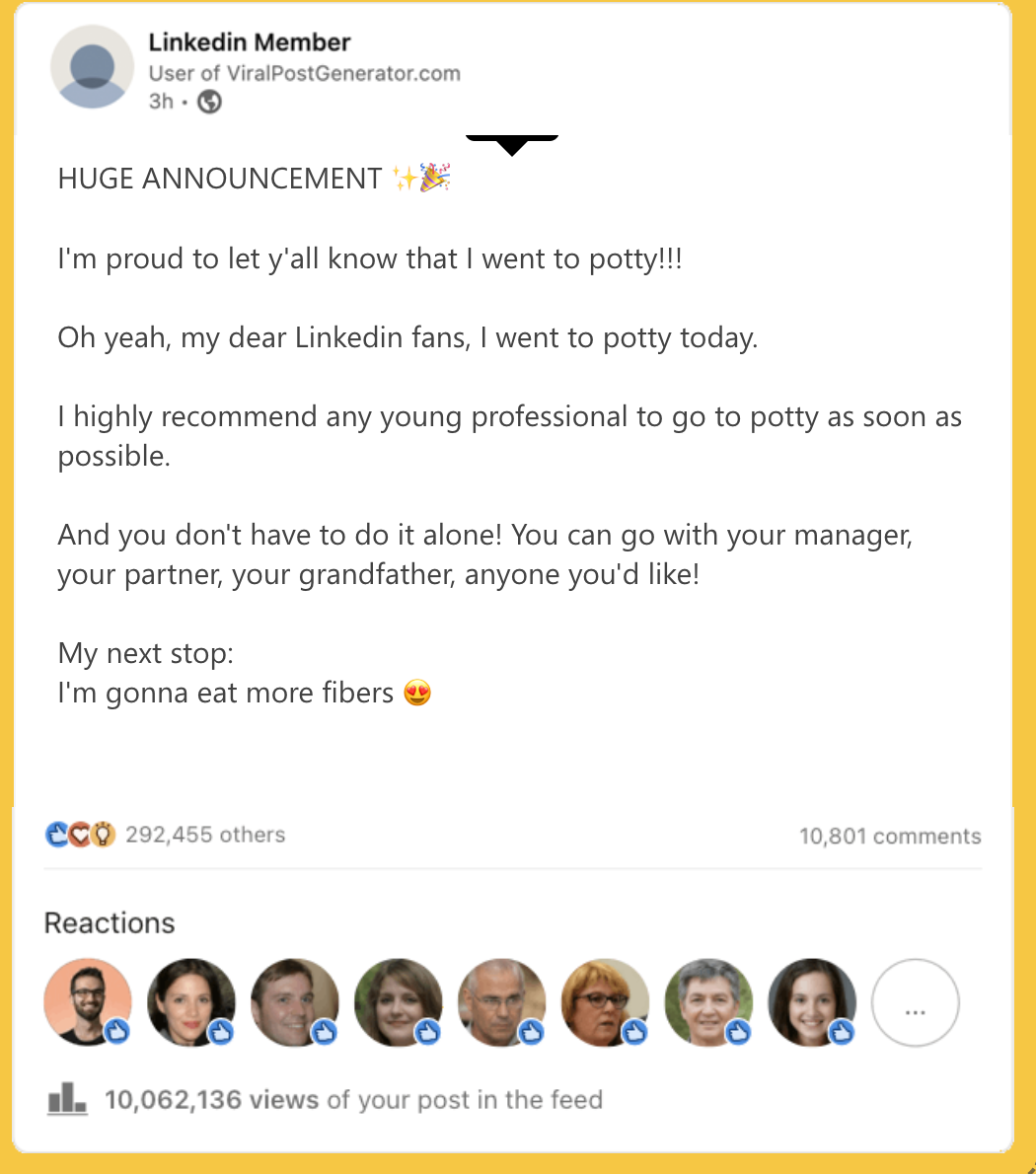Viewport: 1036px width, 1174px height.
Task: Click the red-glasses woman's reaction avatar
Action: tap(605, 1002)
